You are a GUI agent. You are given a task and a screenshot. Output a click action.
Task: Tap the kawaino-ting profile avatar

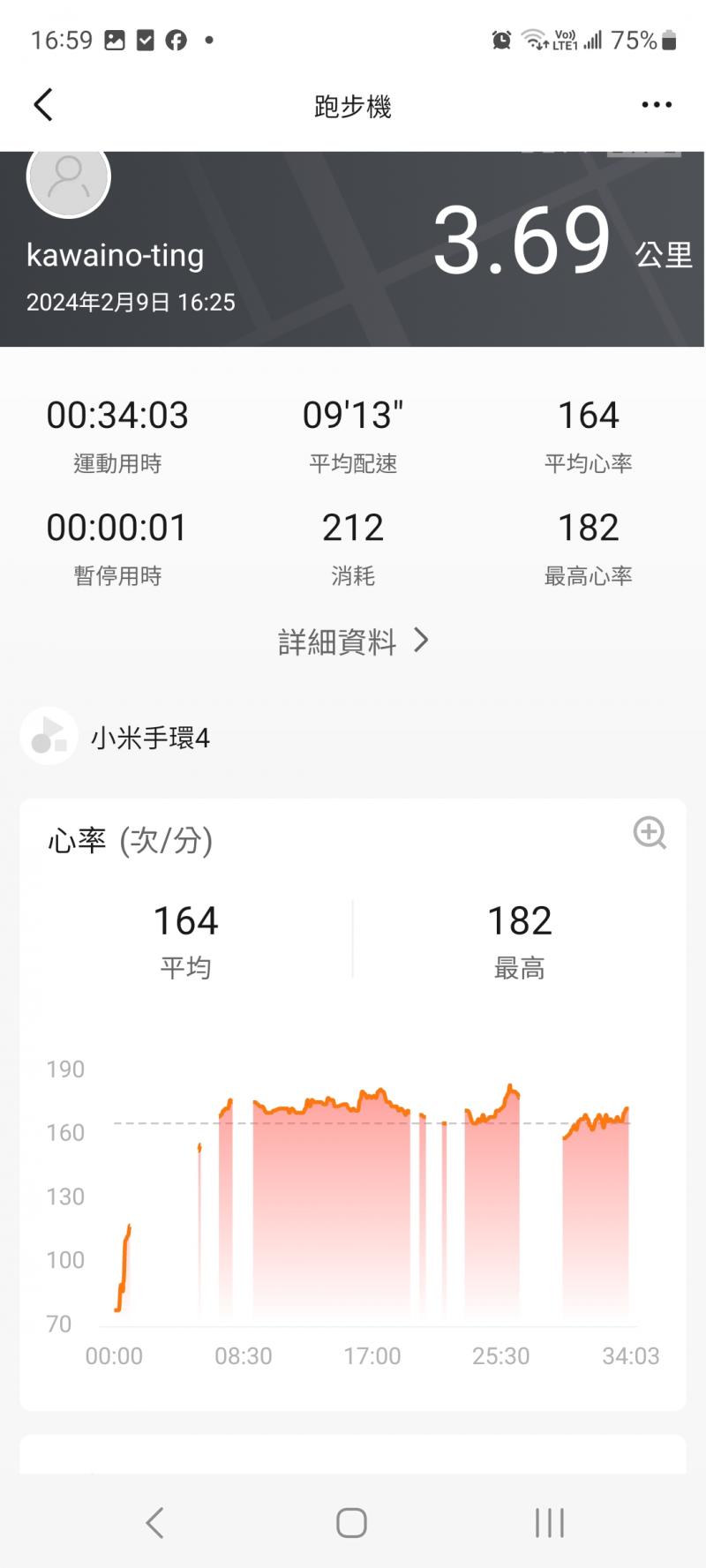click(x=69, y=179)
